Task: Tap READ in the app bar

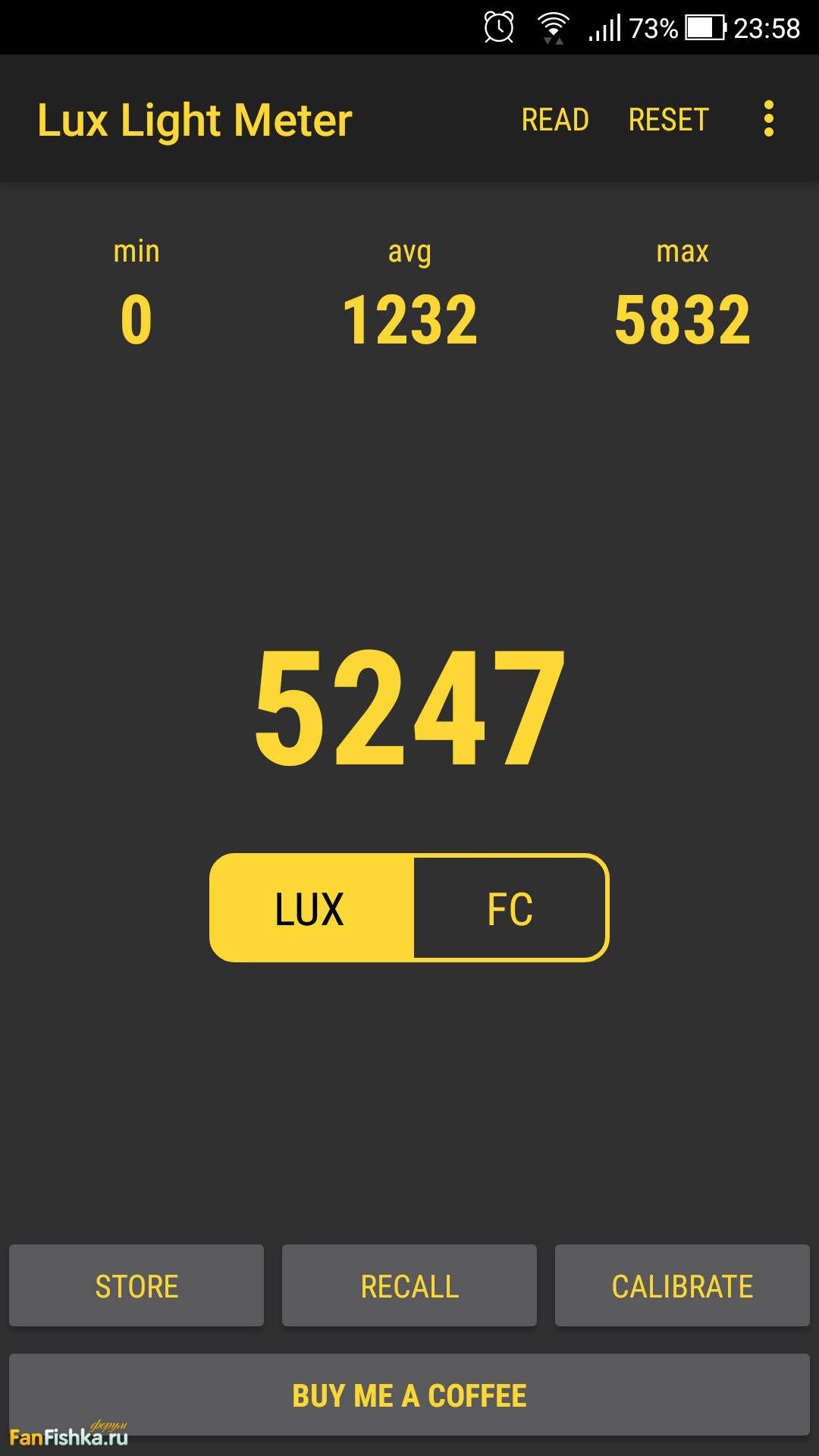Action: click(x=555, y=120)
